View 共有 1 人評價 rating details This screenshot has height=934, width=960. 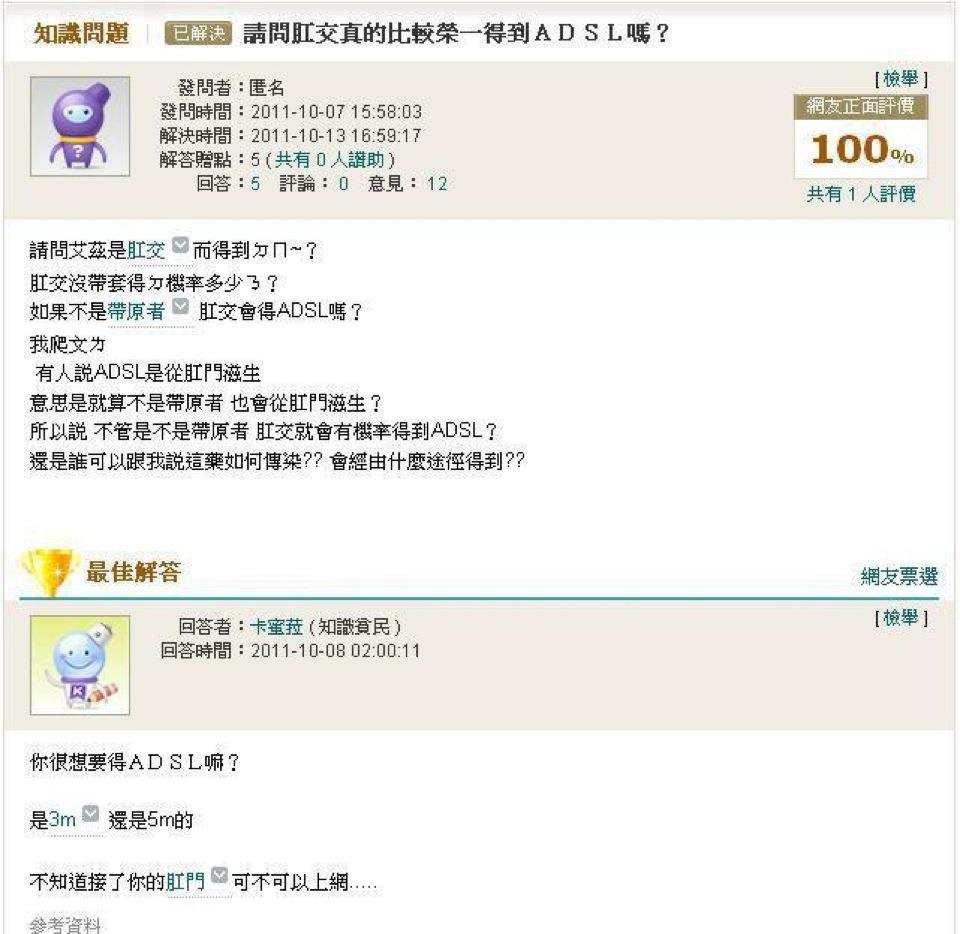click(x=861, y=194)
